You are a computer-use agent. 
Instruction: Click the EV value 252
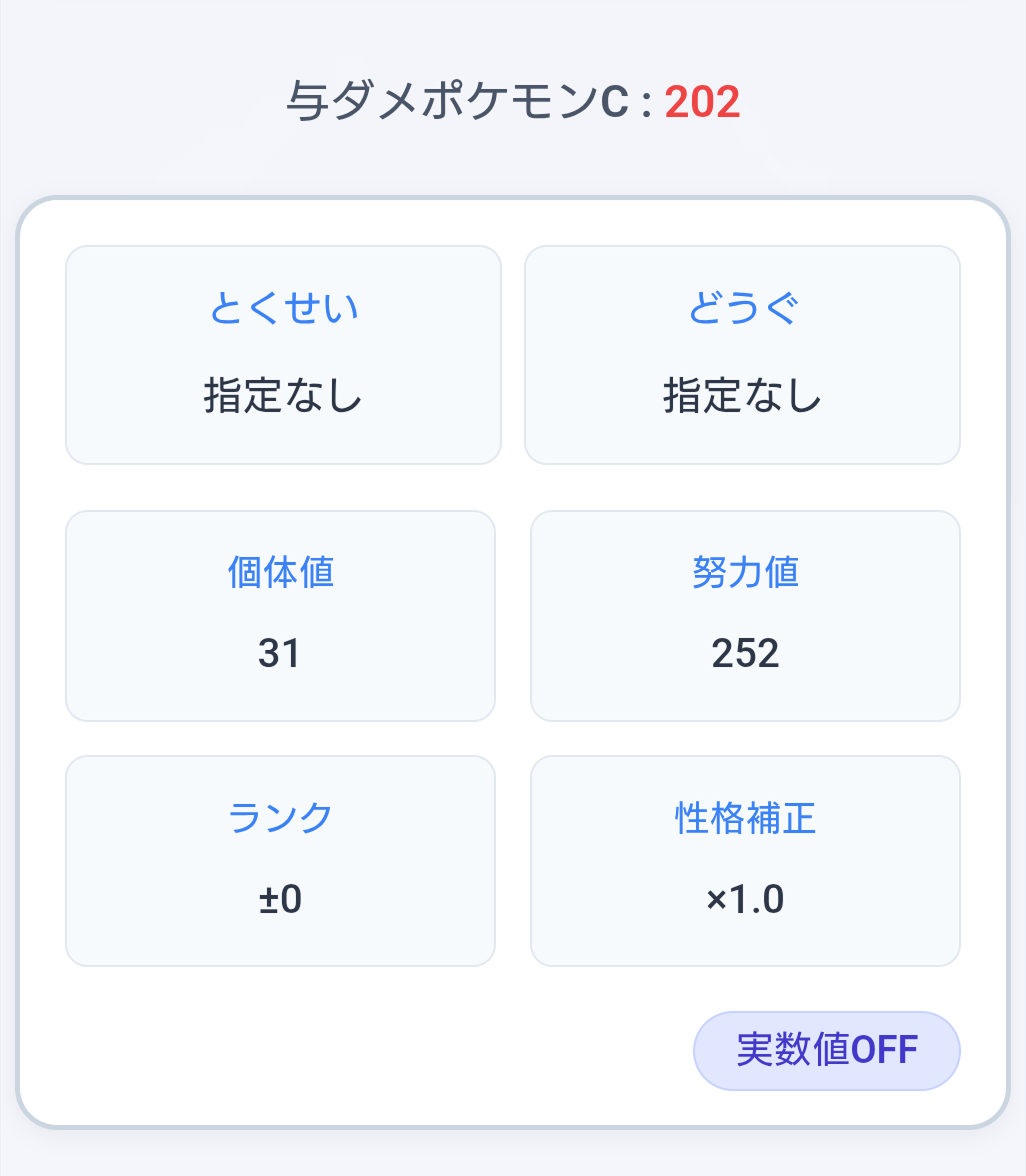point(744,653)
